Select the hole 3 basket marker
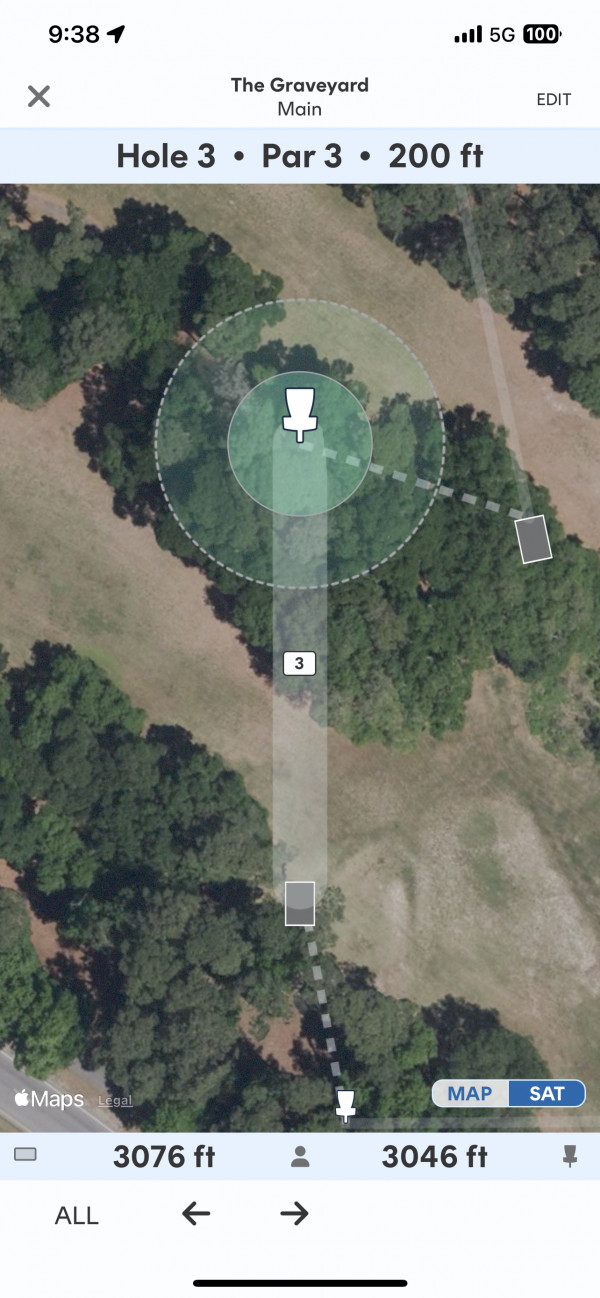Viewport: 600px width, 1298px height. coord(298,415)
